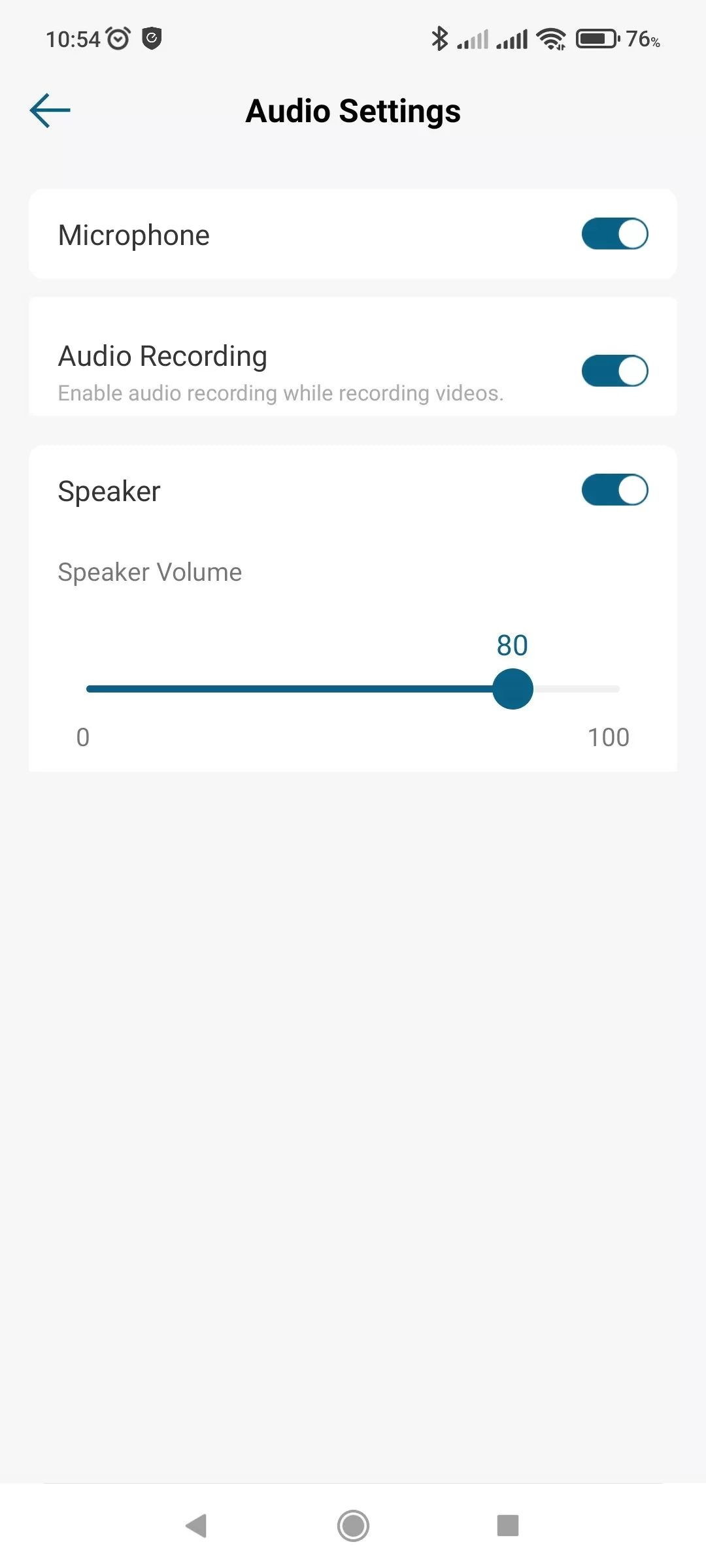Switch off the Speaker toggle
The height and width of the screenshot is (1568, 706).
[614, 490]
